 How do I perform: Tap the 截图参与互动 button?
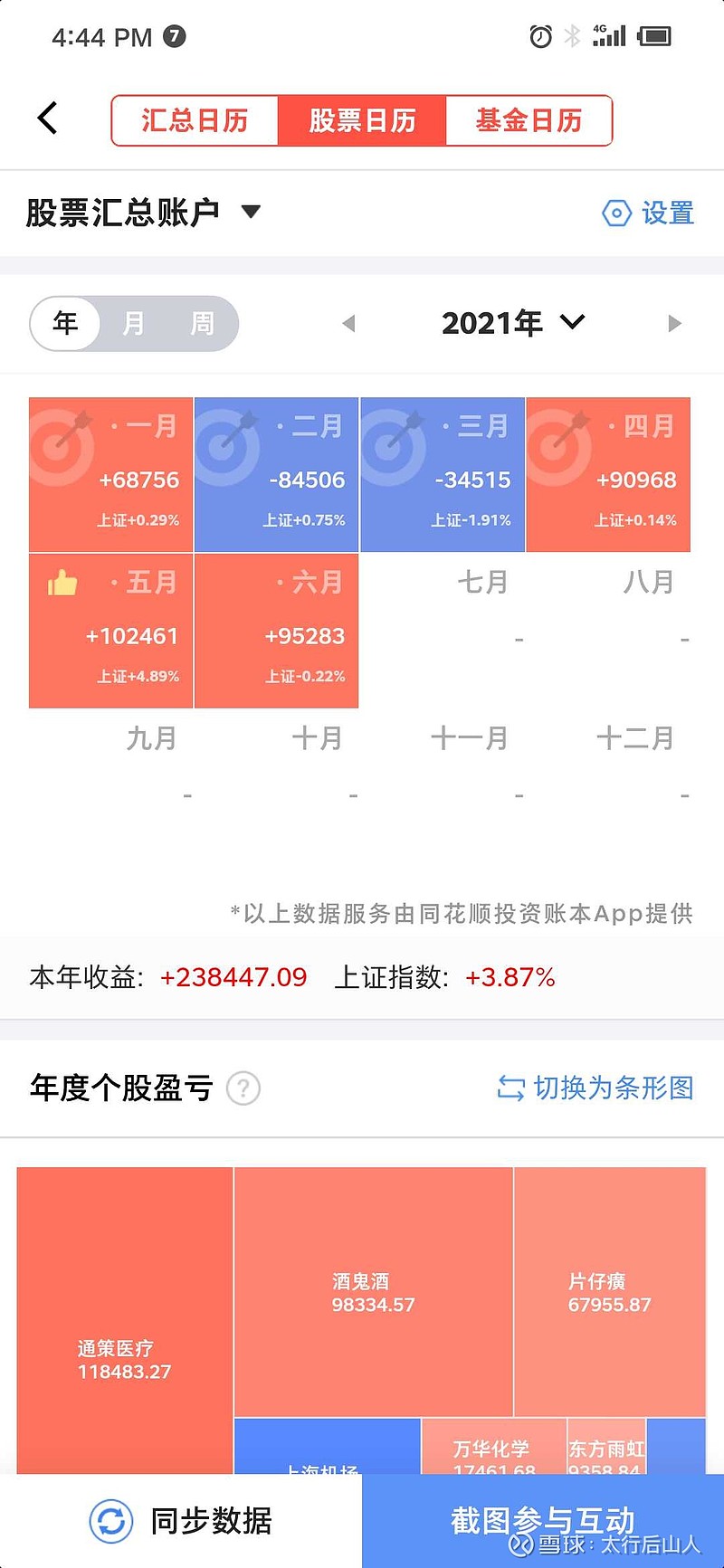(542, 1519)
